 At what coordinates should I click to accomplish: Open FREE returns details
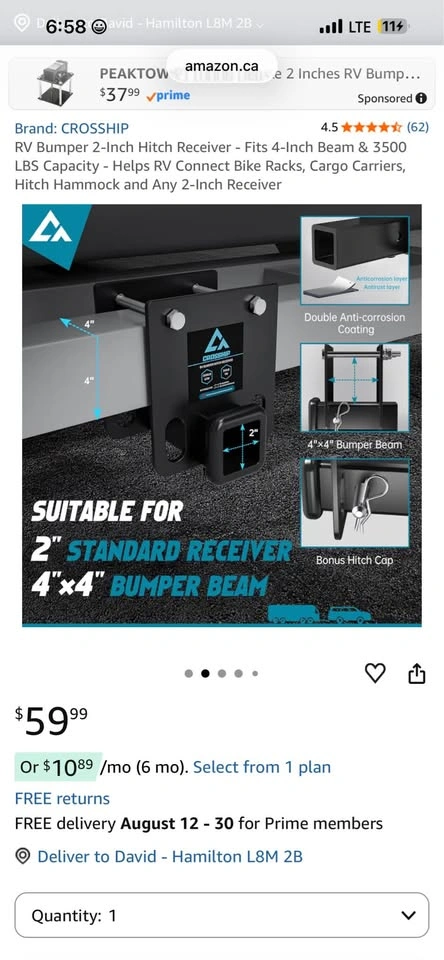[x=62, y=798]
